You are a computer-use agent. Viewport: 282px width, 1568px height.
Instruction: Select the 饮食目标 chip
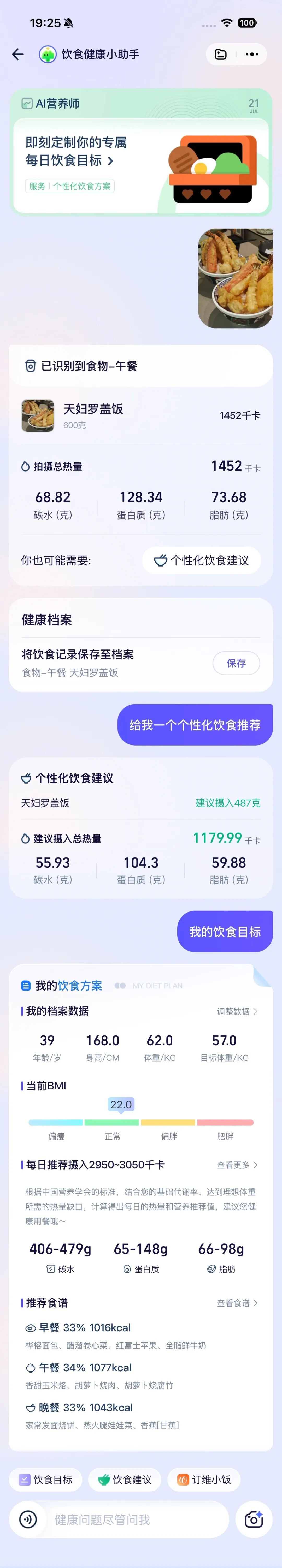click(x=46, y=1479)
